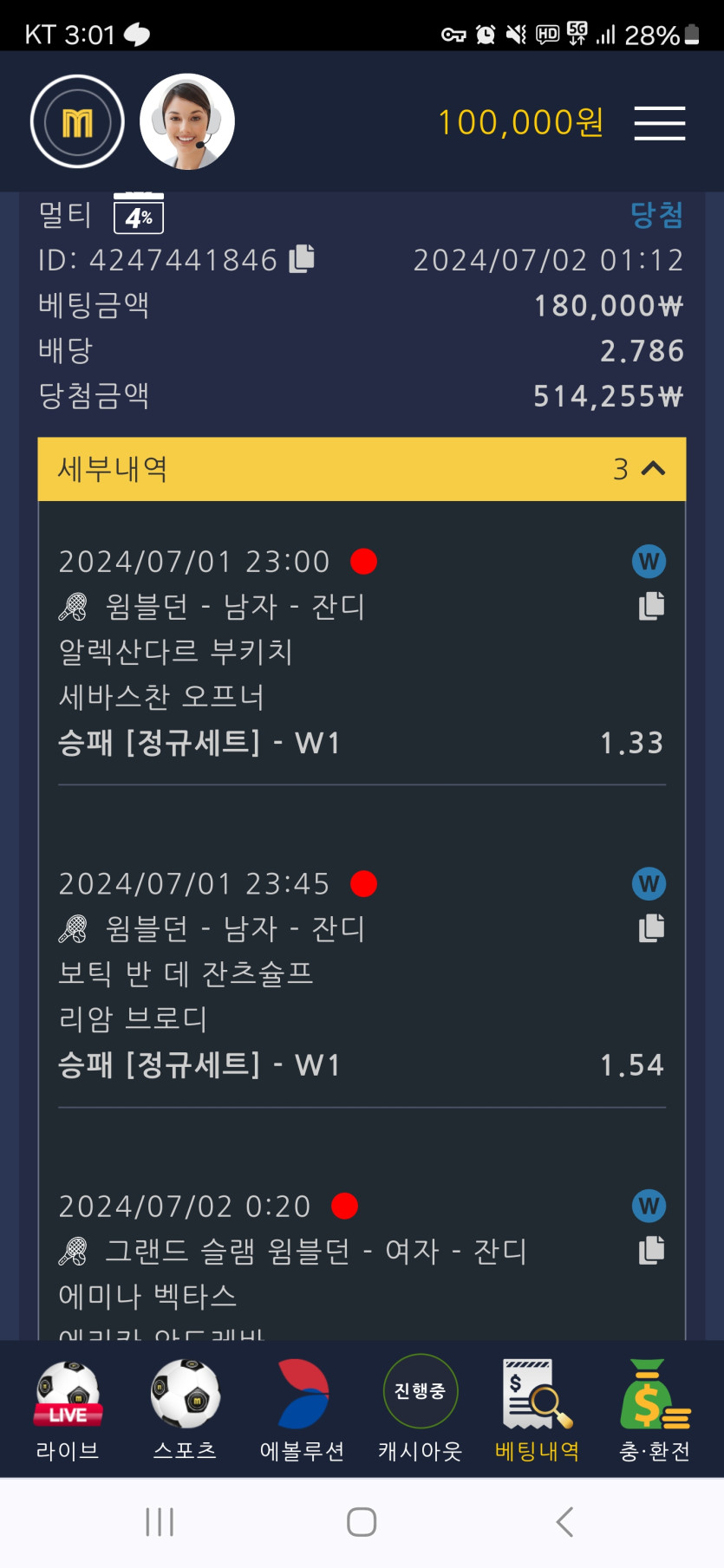This screenshot has width=724, height=1568.
Task: Open the 스포츠 tab
Action: click(x=185, y=1410)
